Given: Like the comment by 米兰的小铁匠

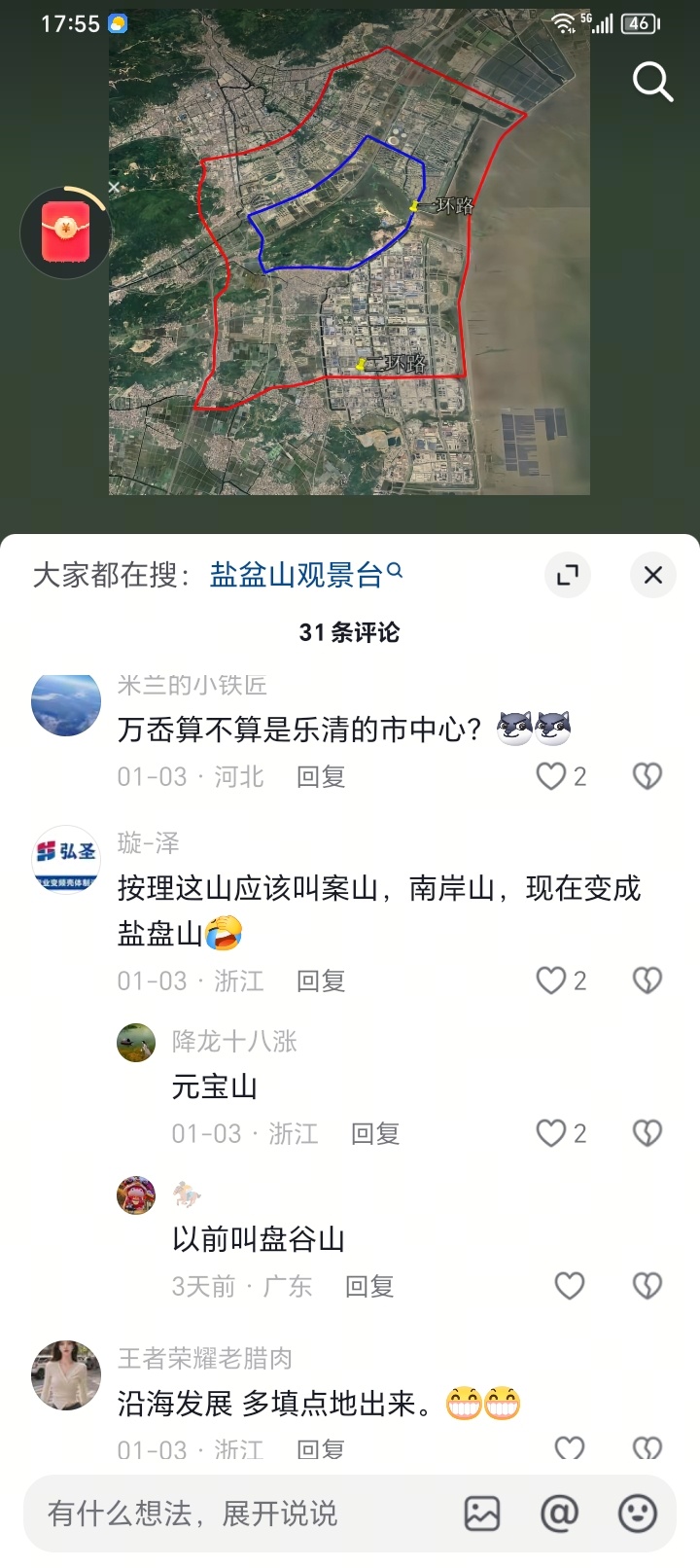Looking at the screenshot, I should coord(551,776).
